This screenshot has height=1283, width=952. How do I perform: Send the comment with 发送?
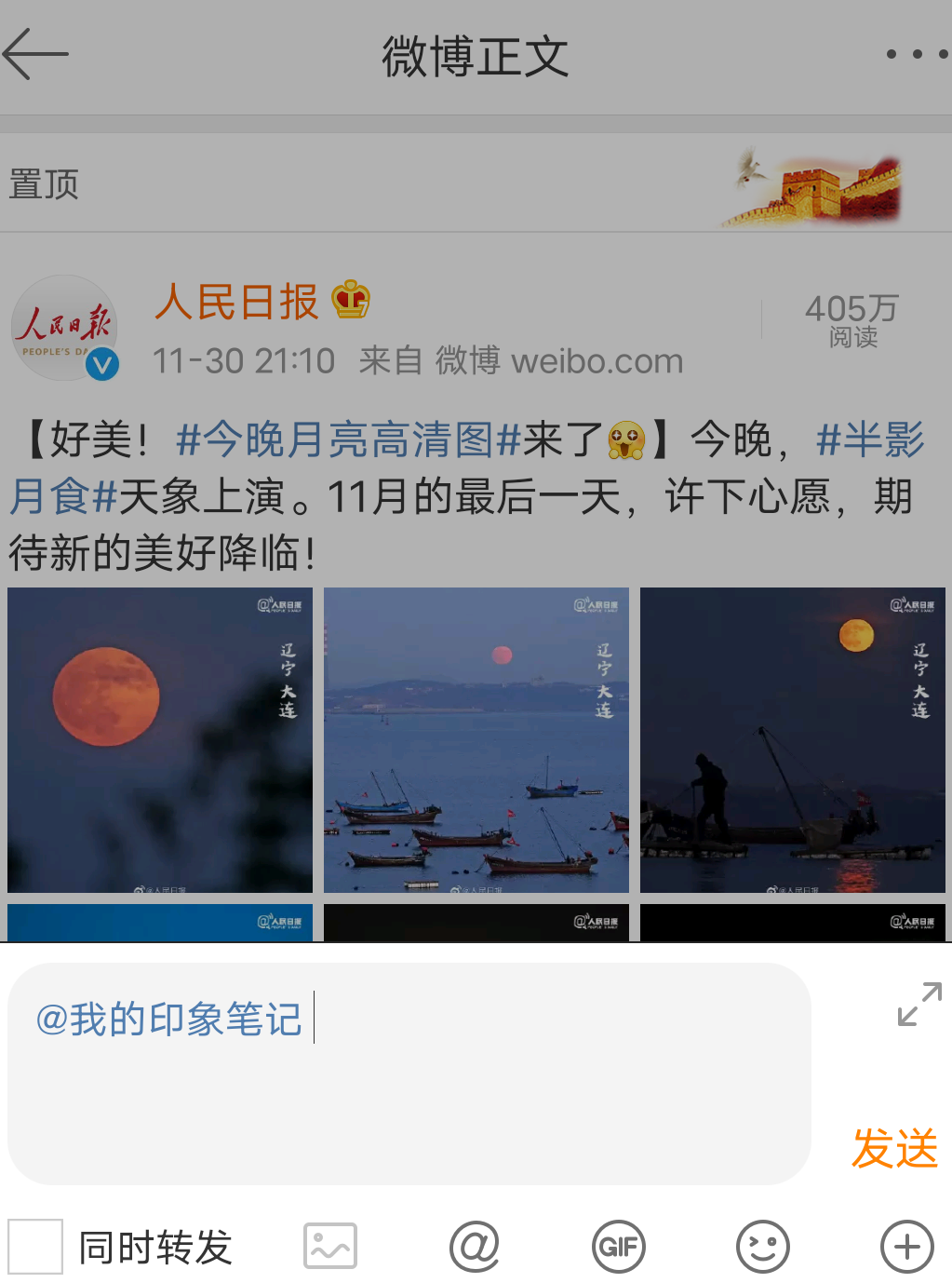click(x=895, y=1148)
